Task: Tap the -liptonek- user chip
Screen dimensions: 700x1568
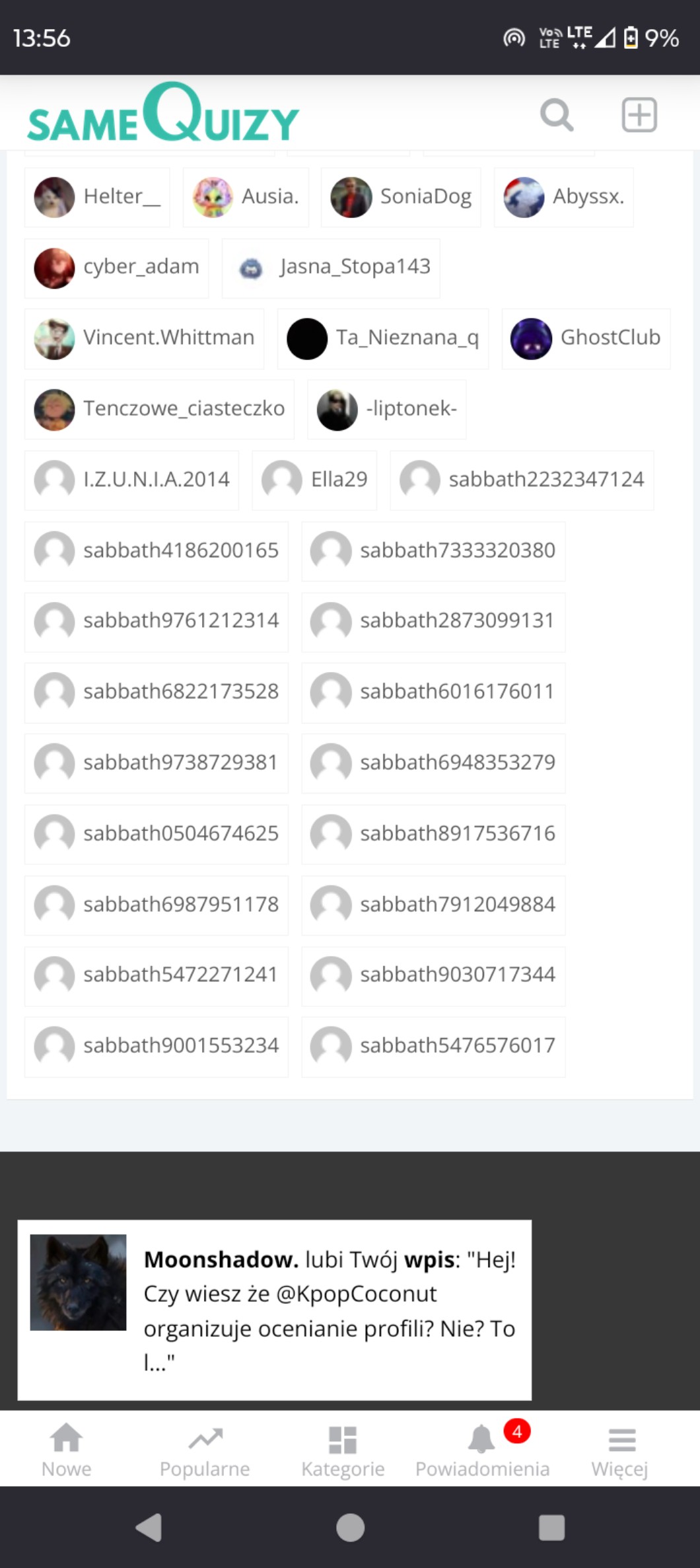Action: [386, 409]
